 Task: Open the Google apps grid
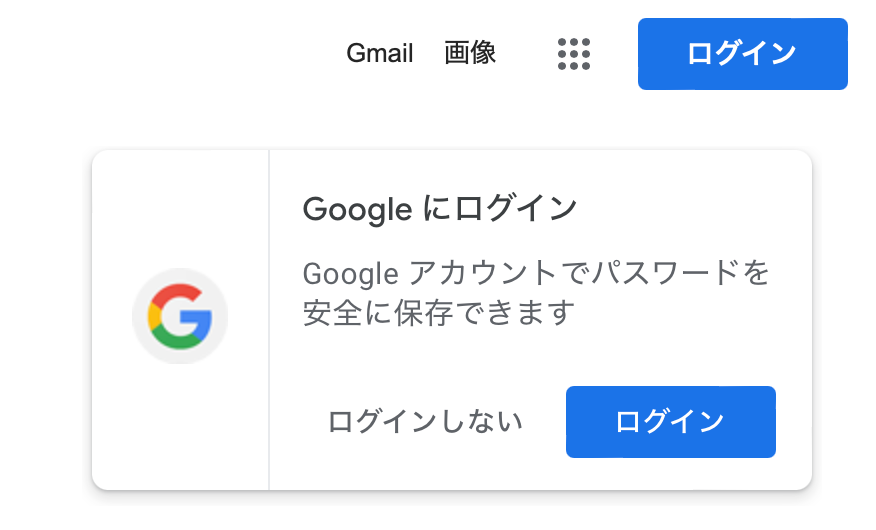coord(574,54)
